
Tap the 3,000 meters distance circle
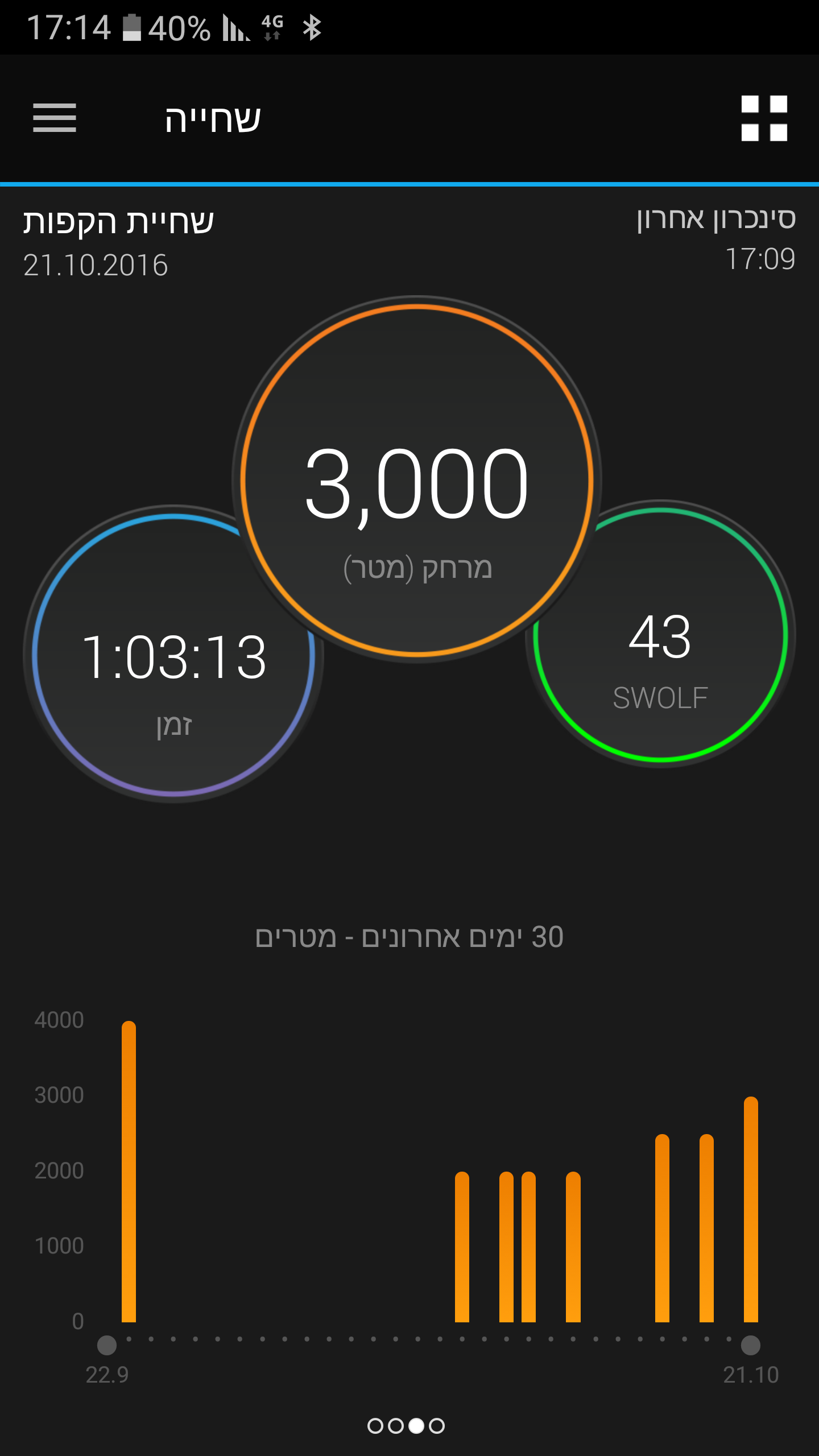pos(417,481)
